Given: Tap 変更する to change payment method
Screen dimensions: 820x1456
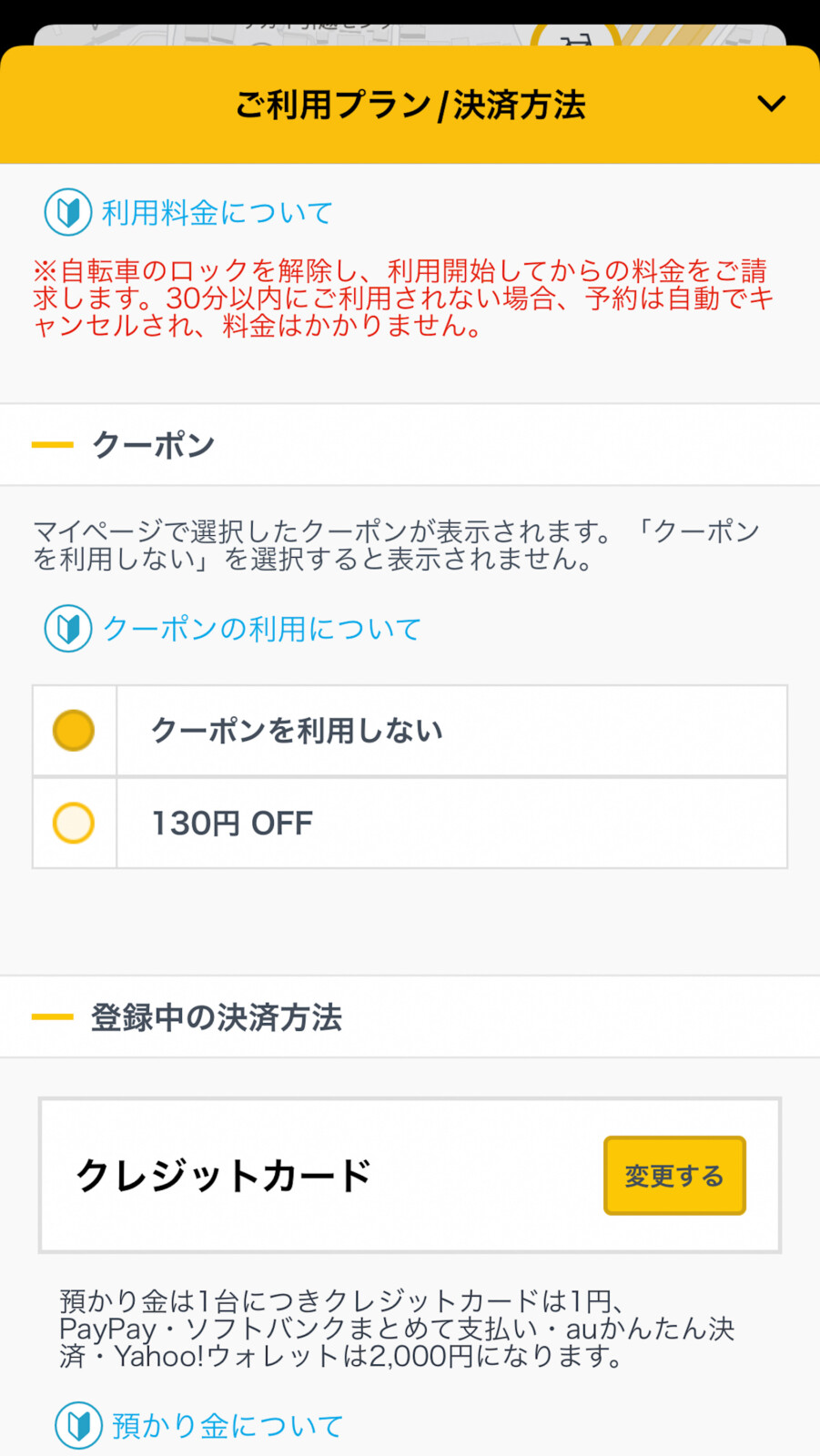Looking at the screenshot, I should [x=674, y=1176].
